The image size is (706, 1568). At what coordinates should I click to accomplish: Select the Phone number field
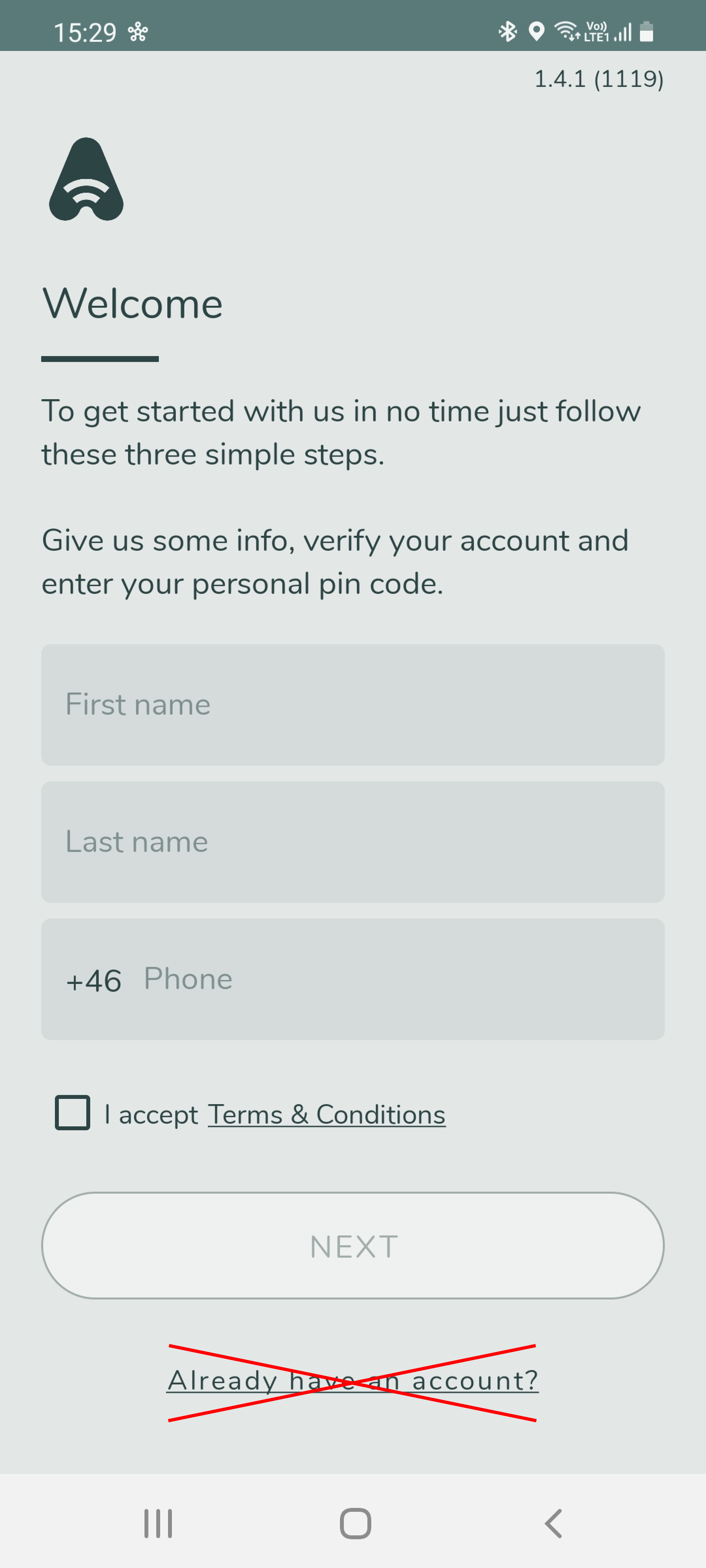pyautogui.click(x=353, y=979)
